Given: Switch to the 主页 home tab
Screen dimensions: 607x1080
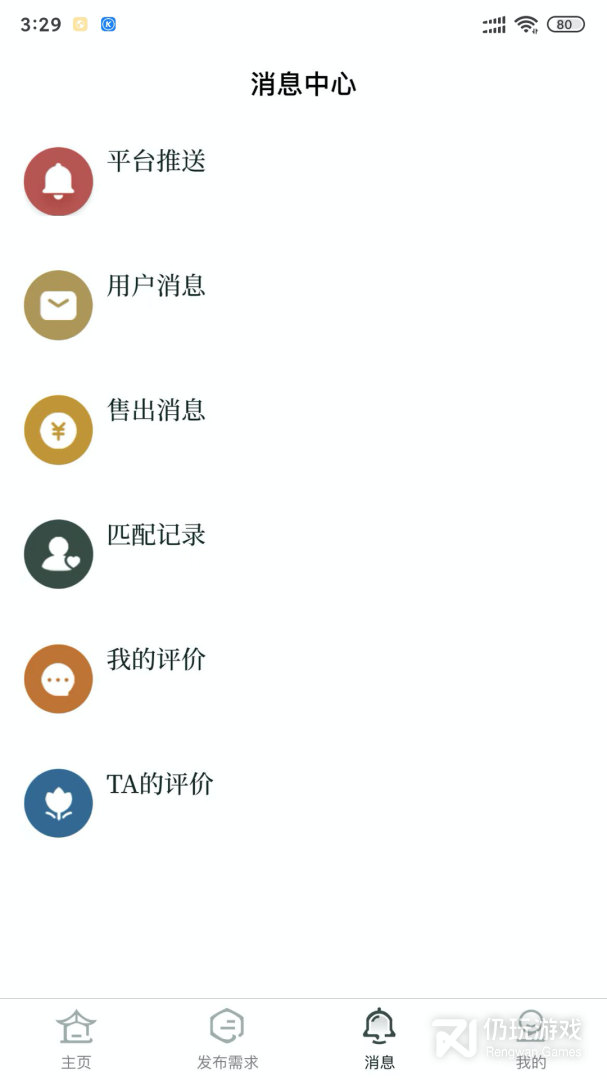Looking at the screenshot, I should pyautogui.click(x=76, y=1039).
